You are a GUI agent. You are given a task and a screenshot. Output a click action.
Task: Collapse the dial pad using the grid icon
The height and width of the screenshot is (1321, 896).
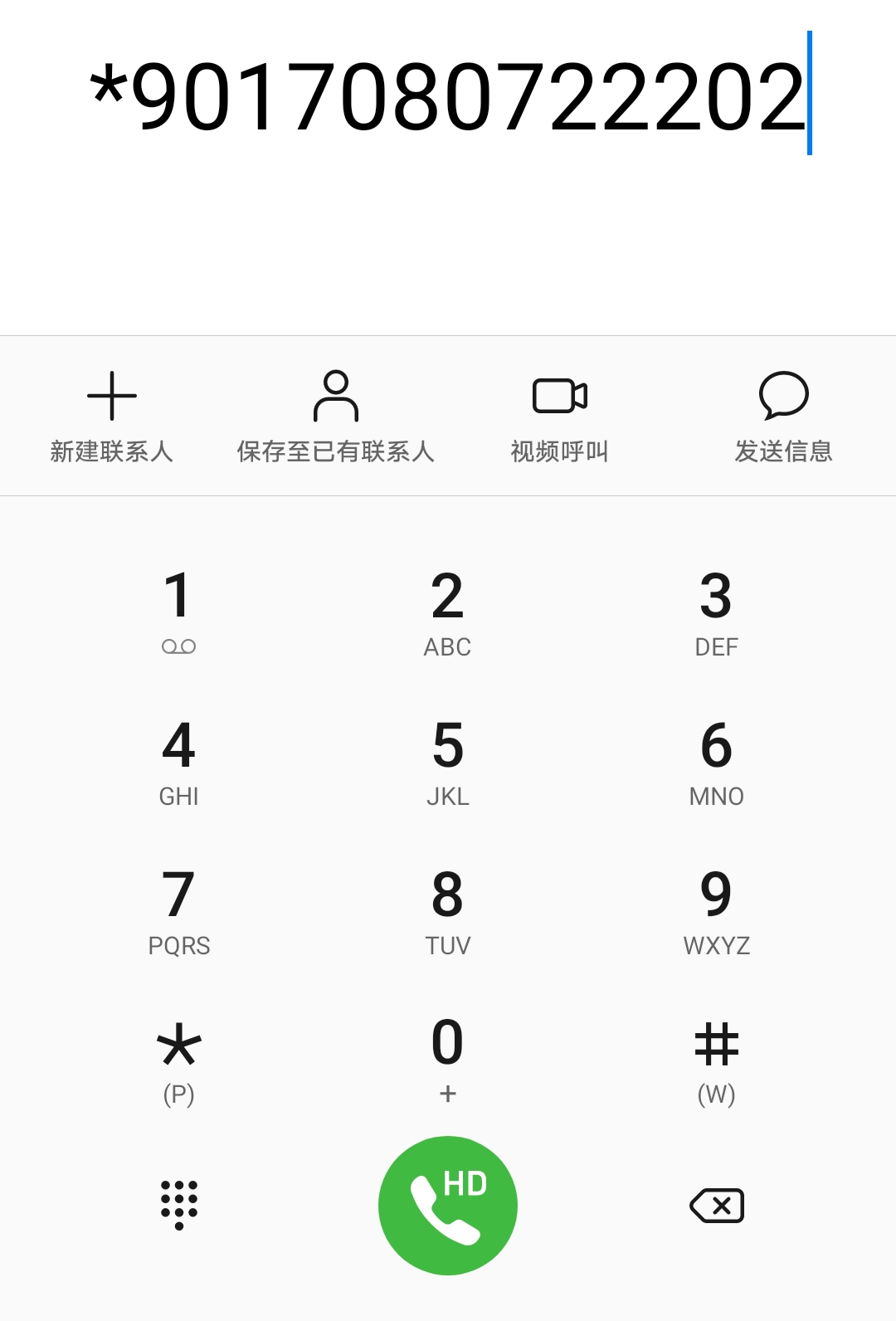(x=179, y=1205)
